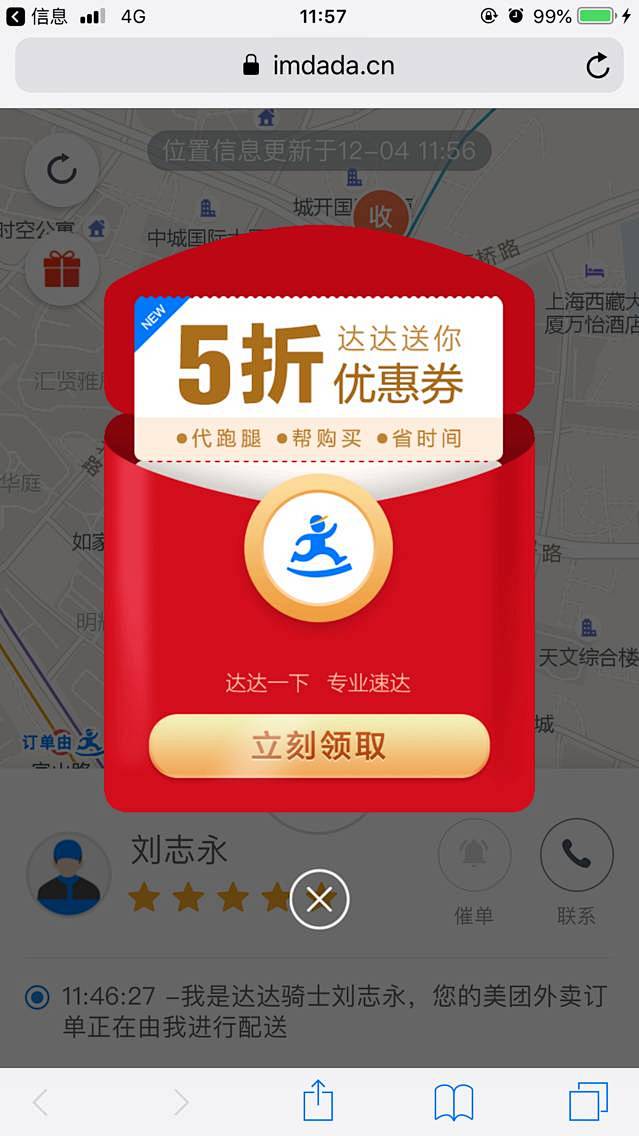The width and height of the screenshot is (639, 1136).
Task: Tap 催单 to urge the order
Action: click(x=474, y=855)
